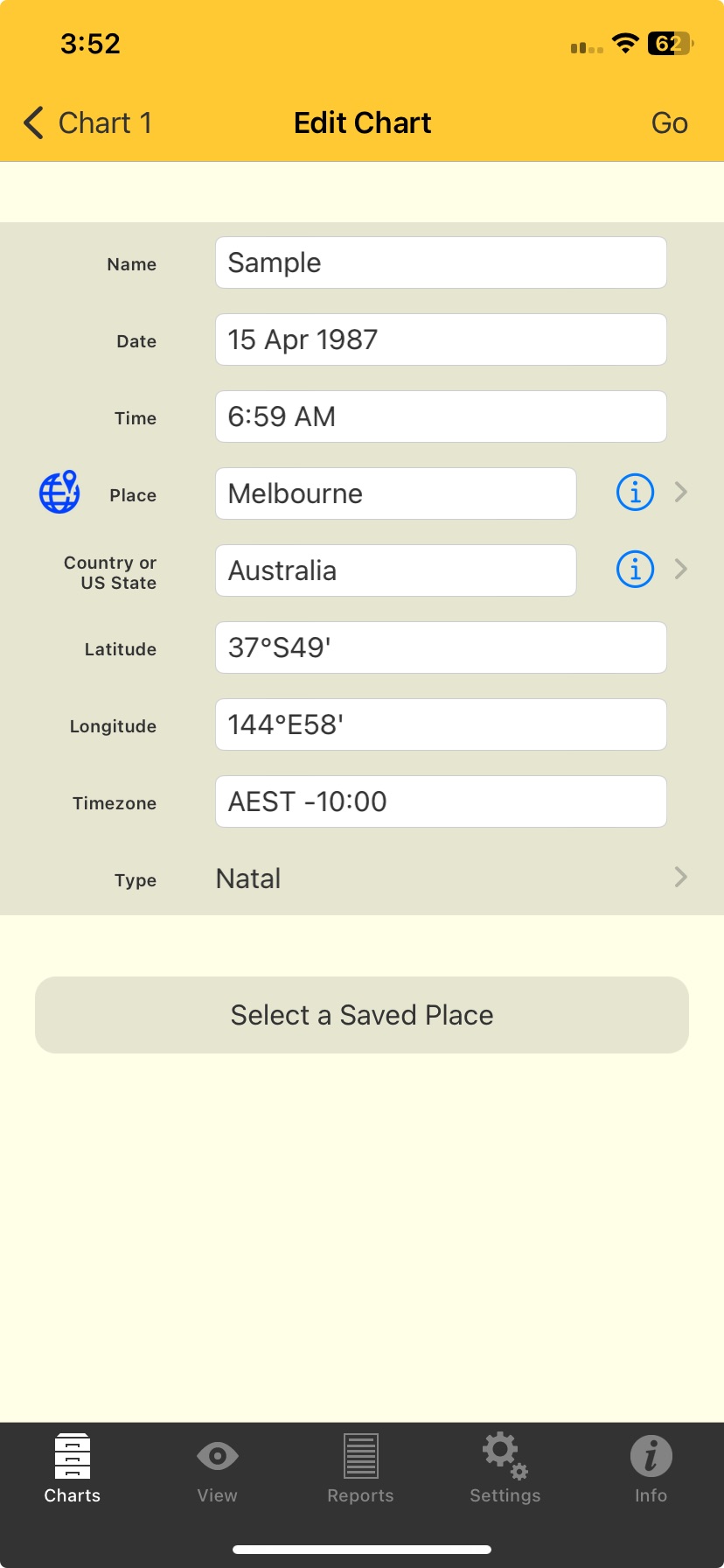Show info for Country or US State

click(x=635, y=570)
